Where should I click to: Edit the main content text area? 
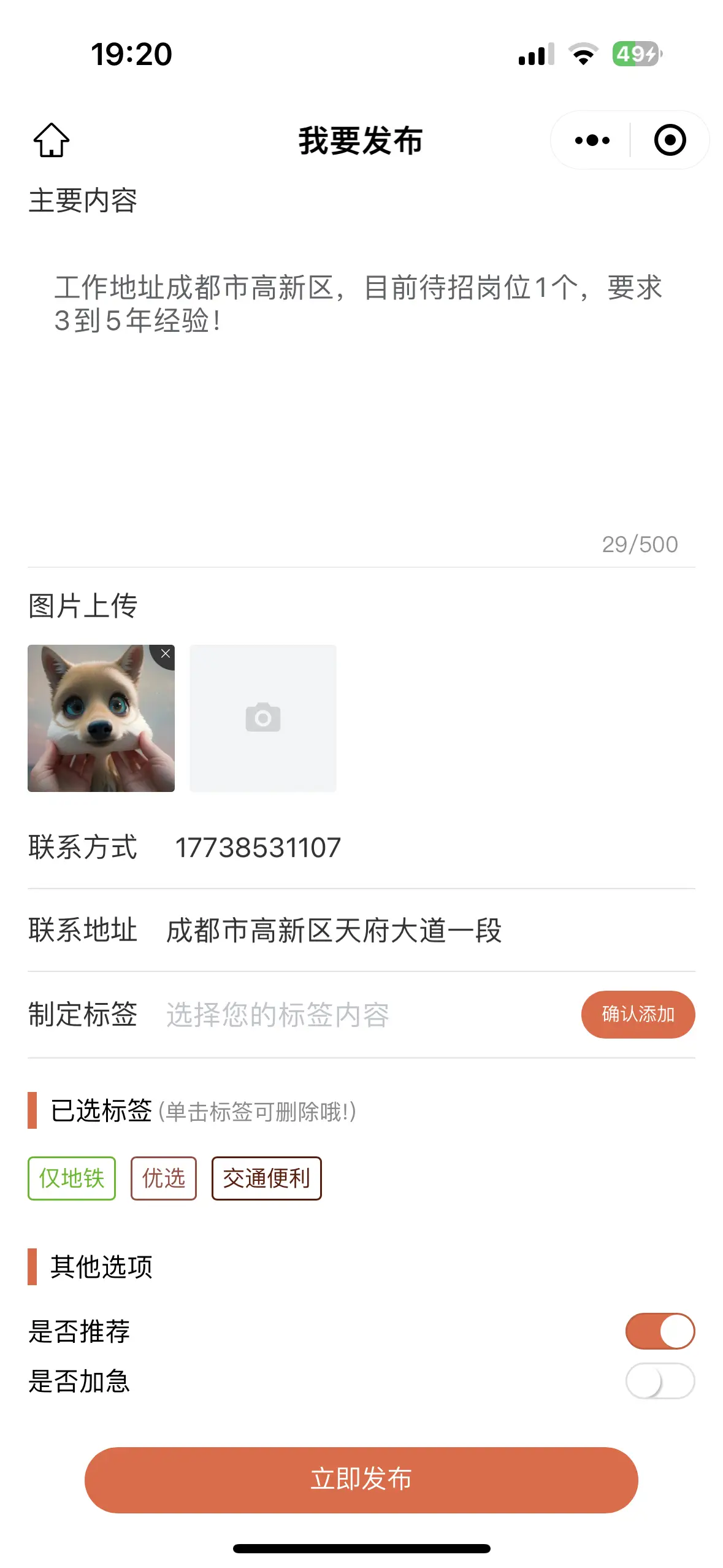[361, 393]
